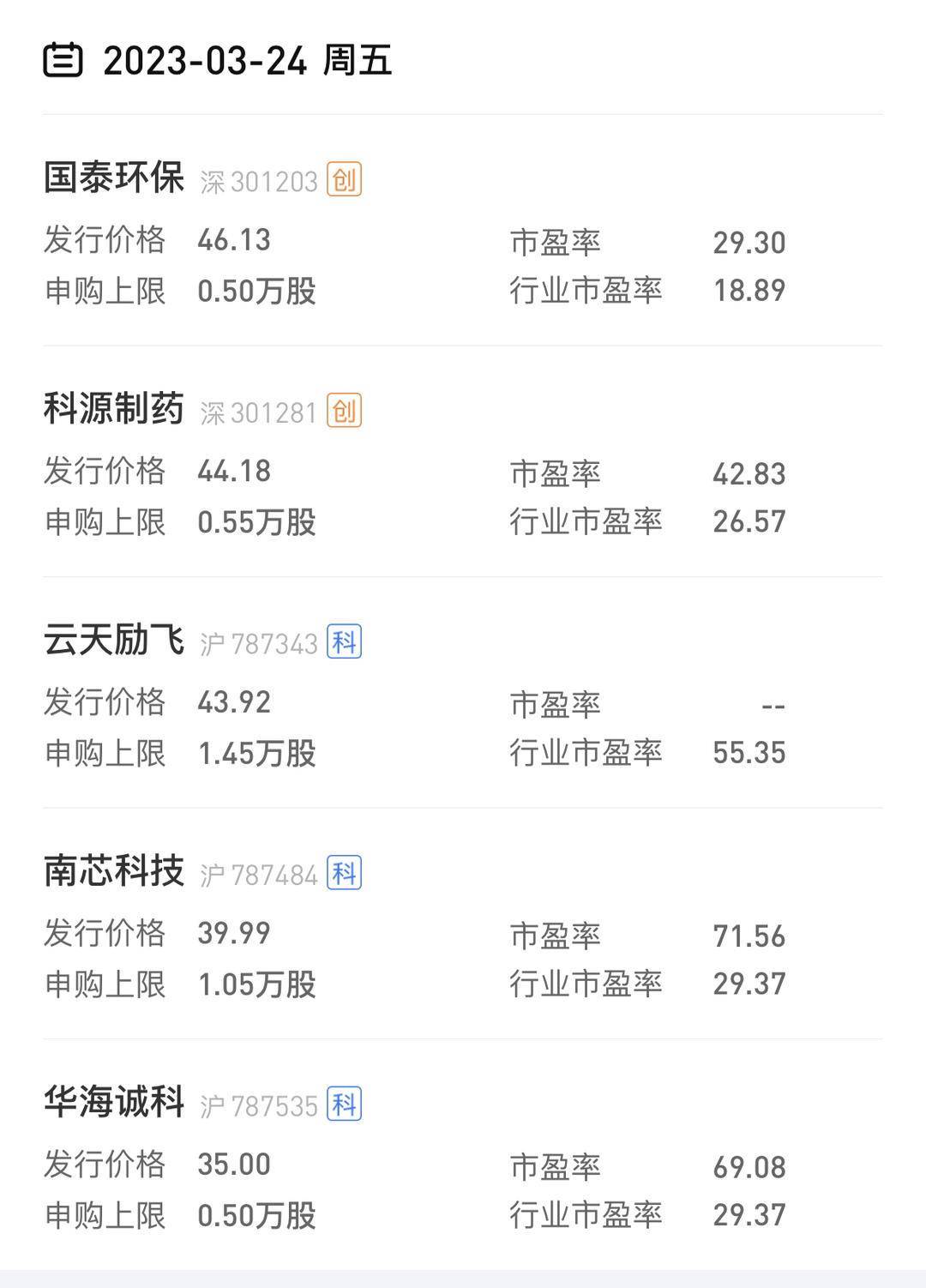Open the 国泰环保 IPO entry

point(114,178)
